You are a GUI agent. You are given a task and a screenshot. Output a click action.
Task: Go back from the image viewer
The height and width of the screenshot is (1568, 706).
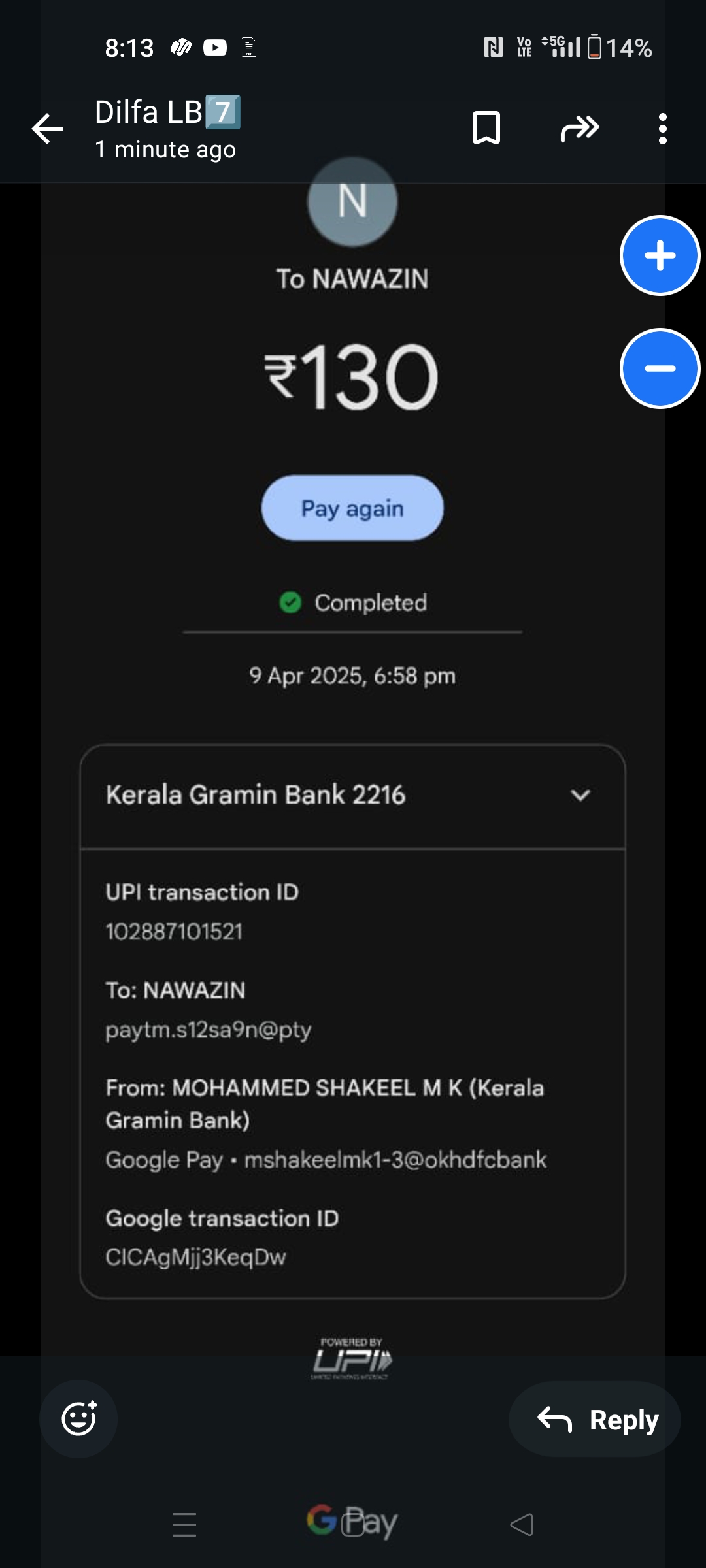point(48,128)
